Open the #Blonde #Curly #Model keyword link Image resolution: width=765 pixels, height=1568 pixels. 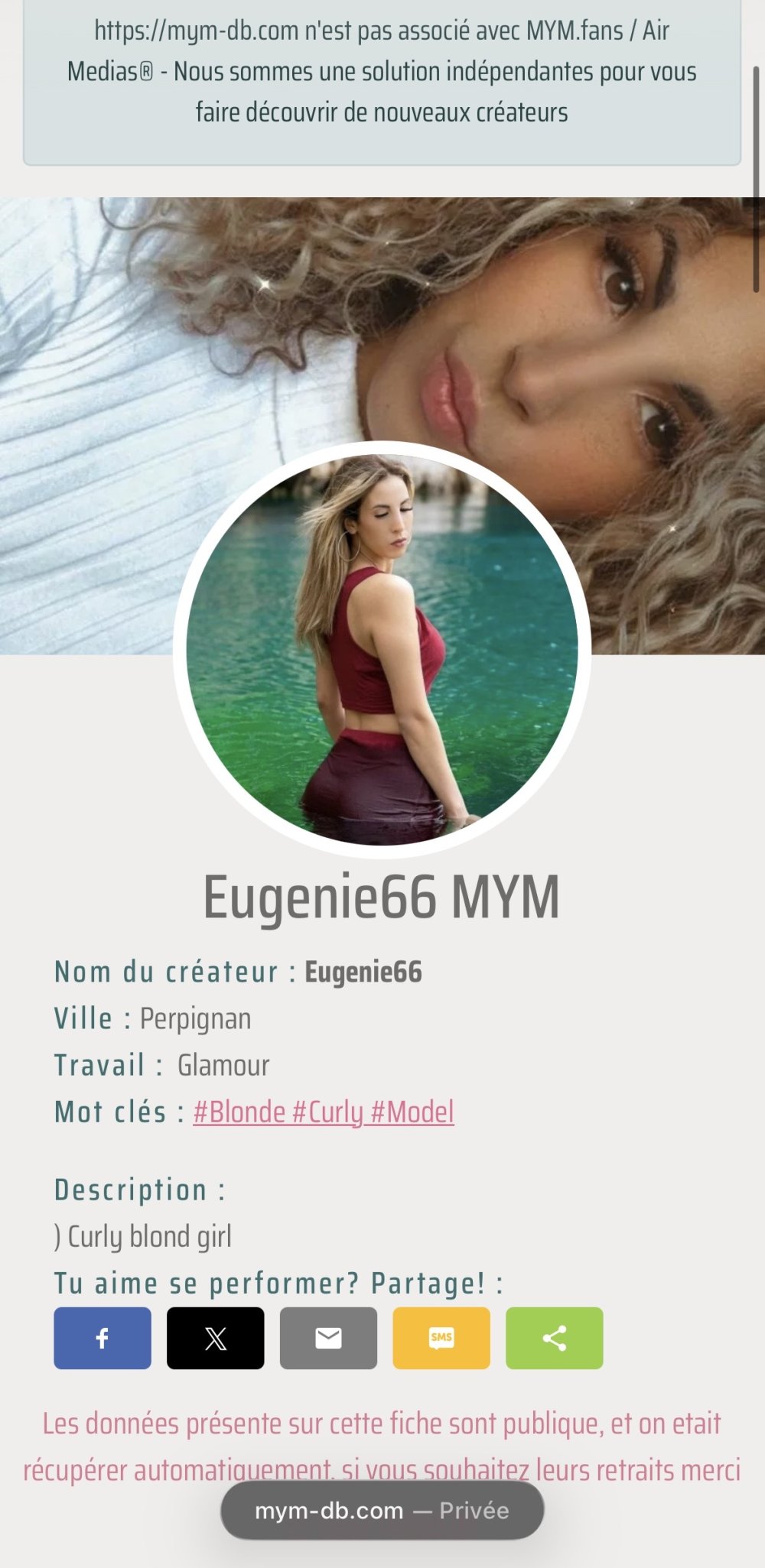tap(323, 1112)
